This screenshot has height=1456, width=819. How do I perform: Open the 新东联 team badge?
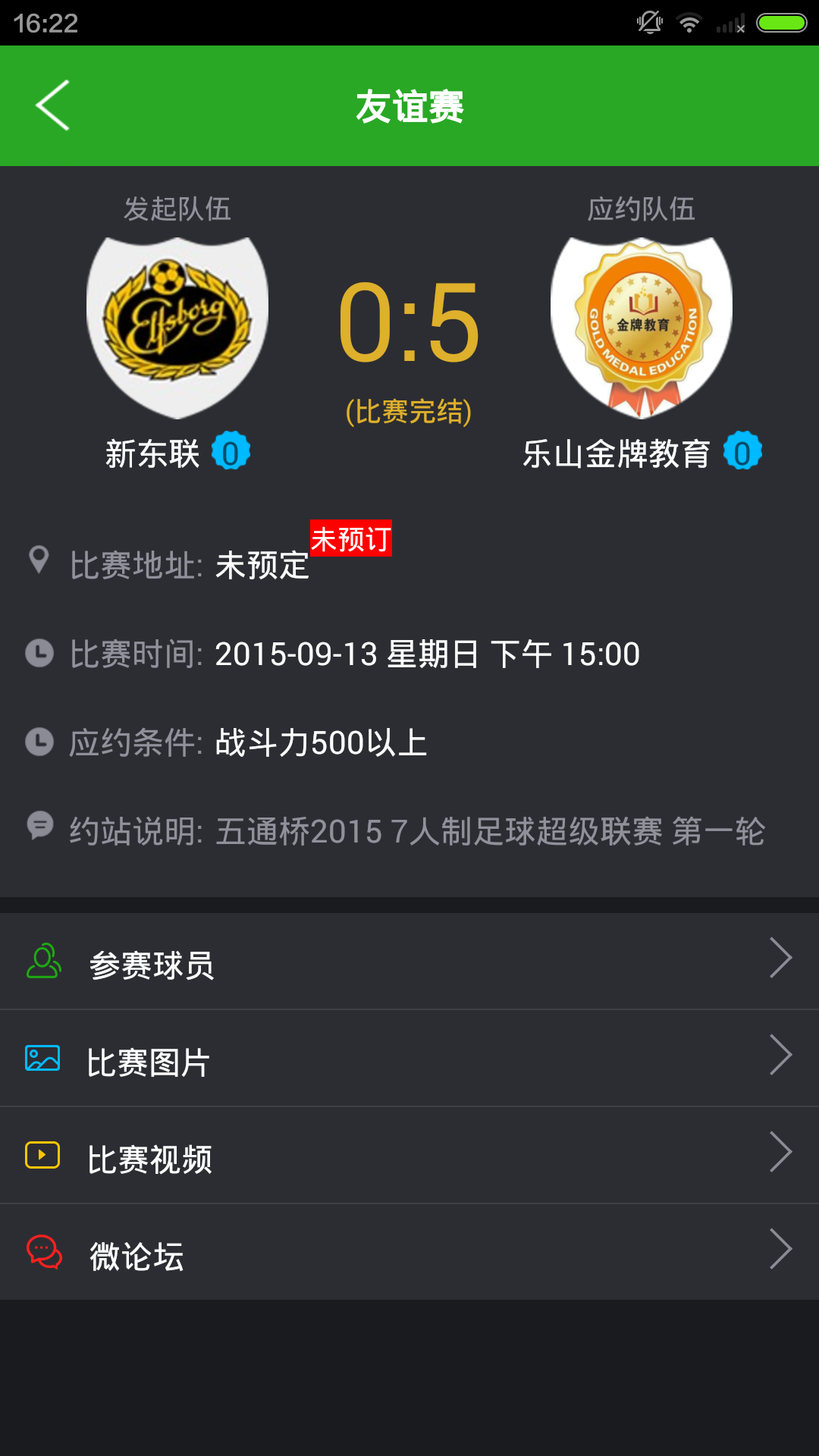[x=177, y=328]
